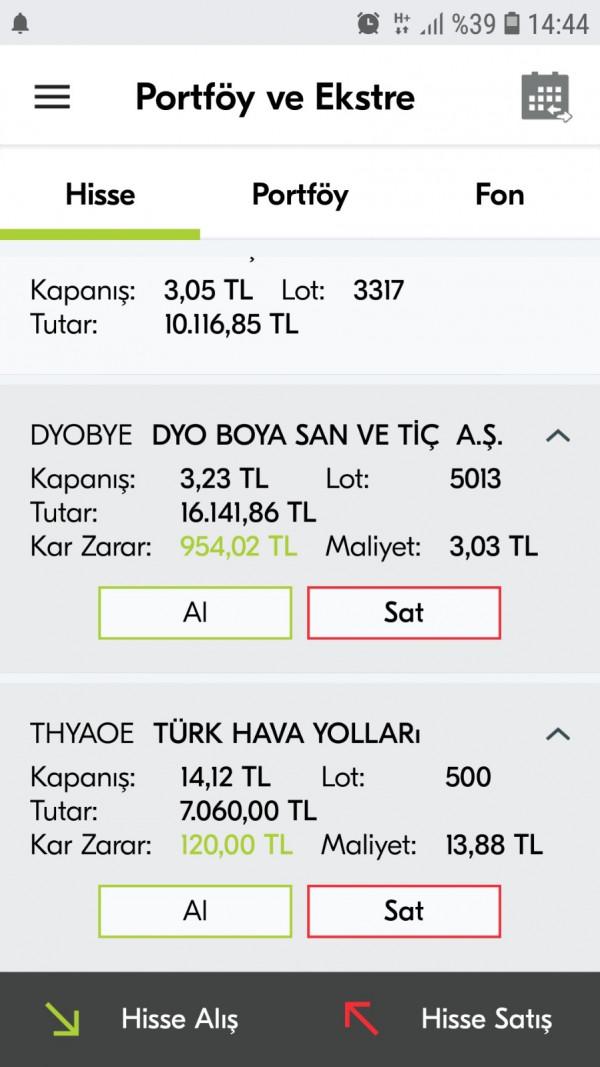
Task: Select the Hisse tab
Action: pyautogui.click(x=100, y=195)
